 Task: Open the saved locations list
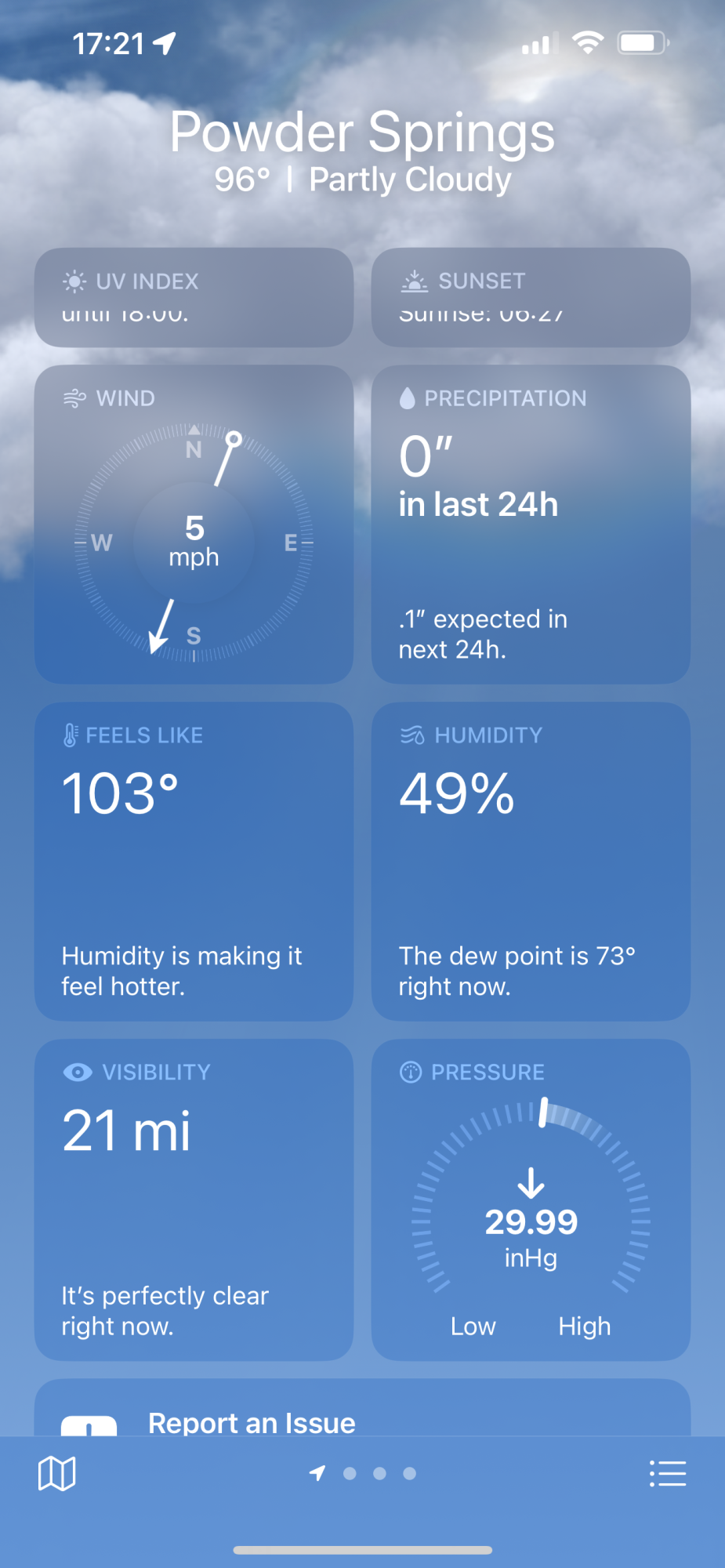pyautogui.click(x=668, y=1474)
